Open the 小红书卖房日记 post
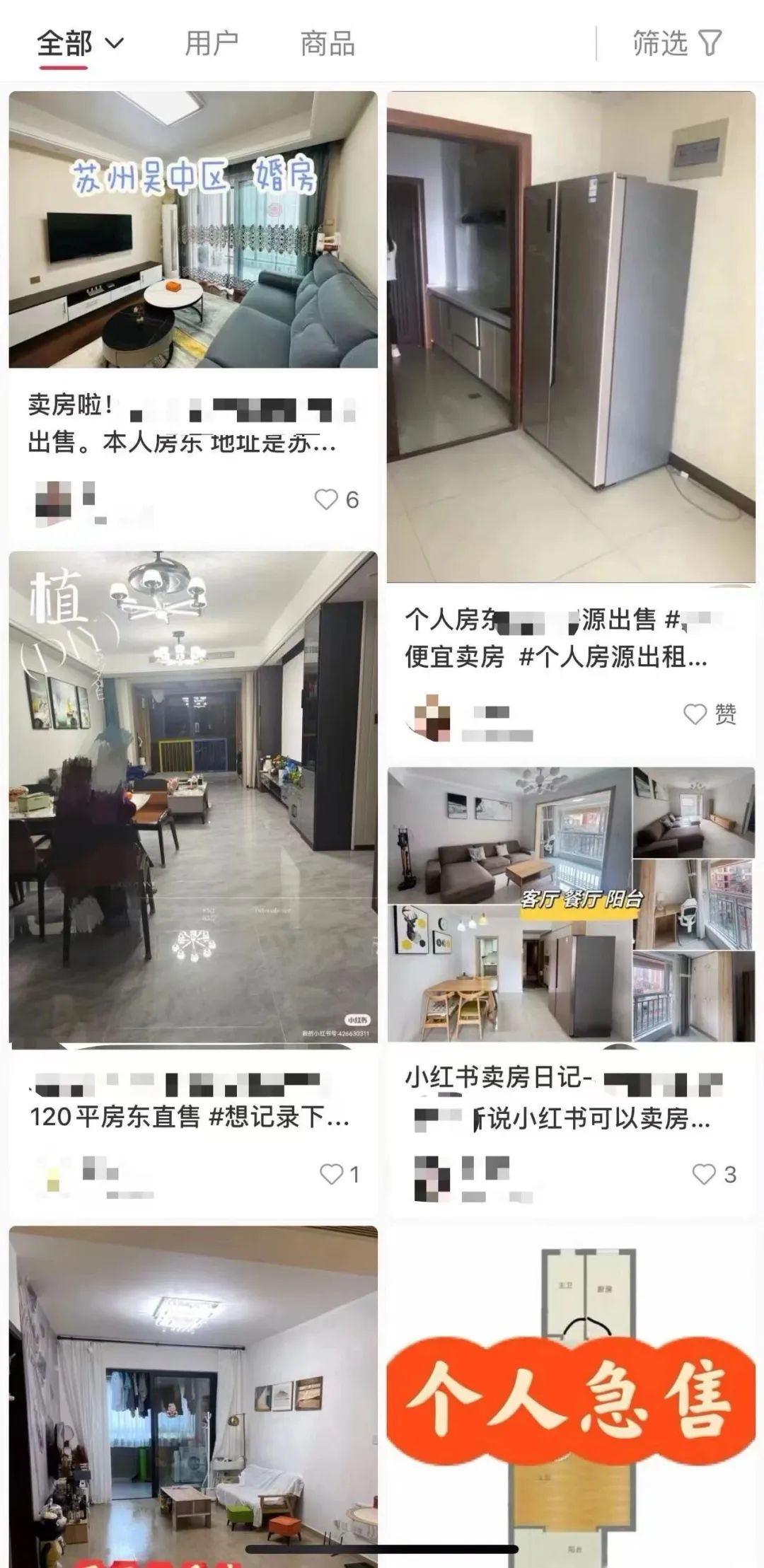Viewport: 764px width, 1568px height. (570, 905)
